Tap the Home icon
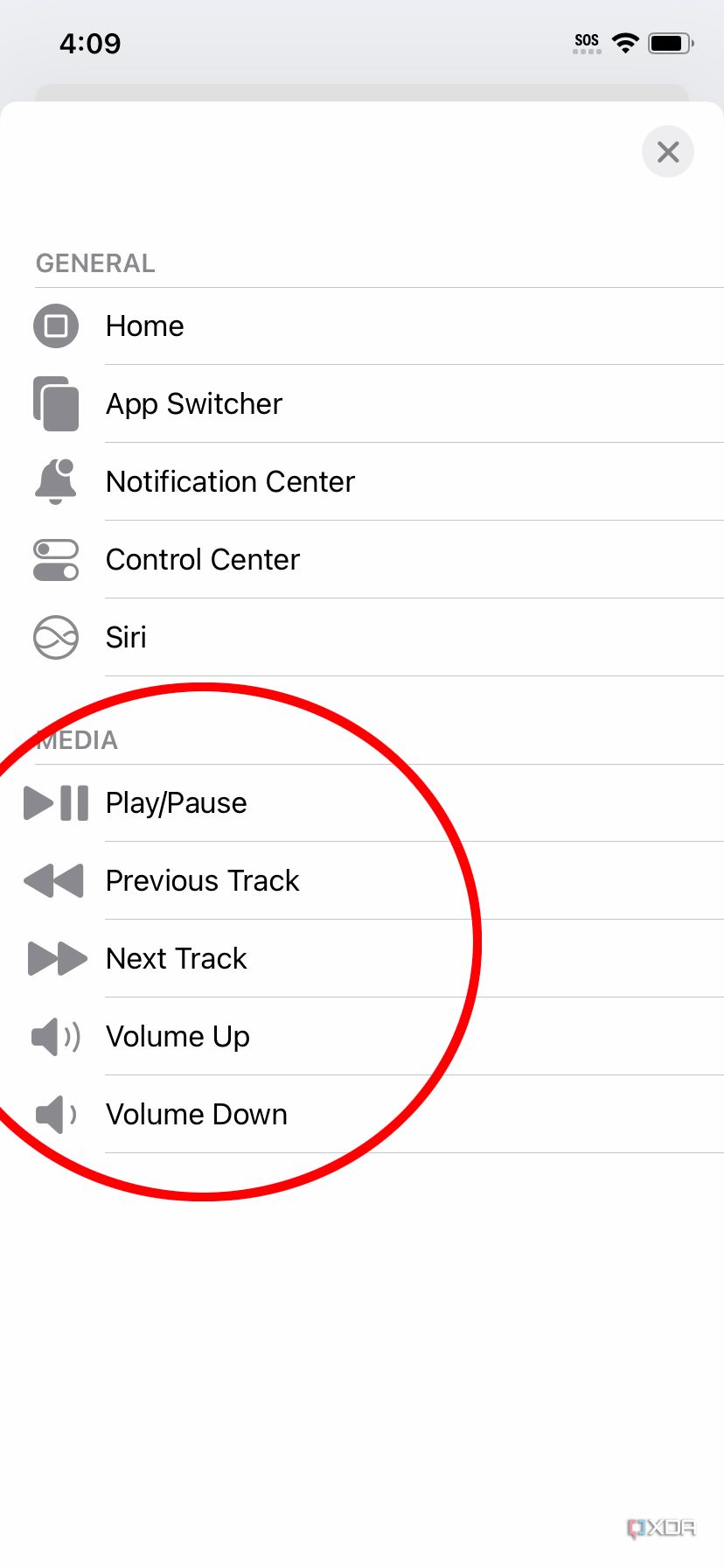The image size is (724, 1568). [x=55, y=325]
